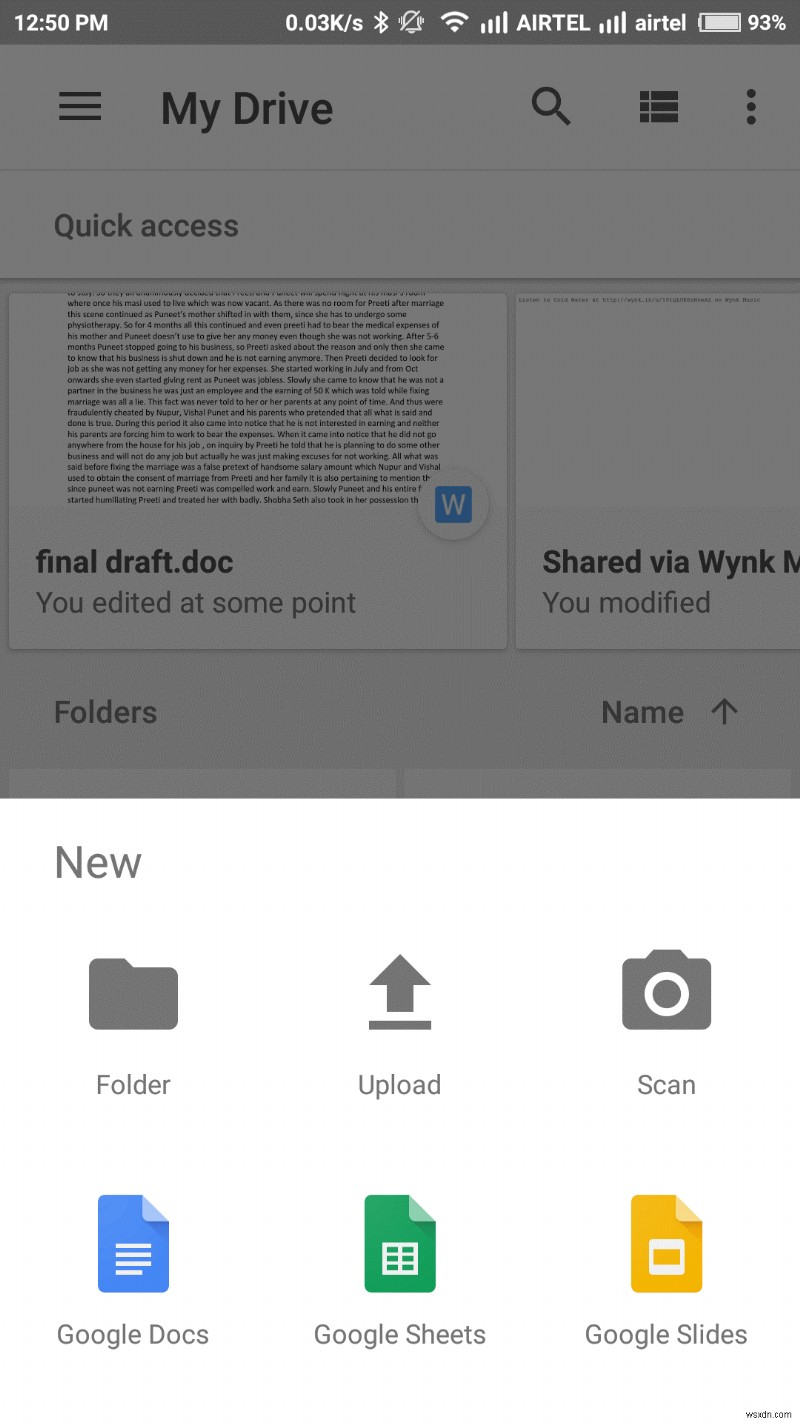The height and width of the screenshot is (1422, 800).
Task: Select the Quick access section header
Action: click(146, 225)
